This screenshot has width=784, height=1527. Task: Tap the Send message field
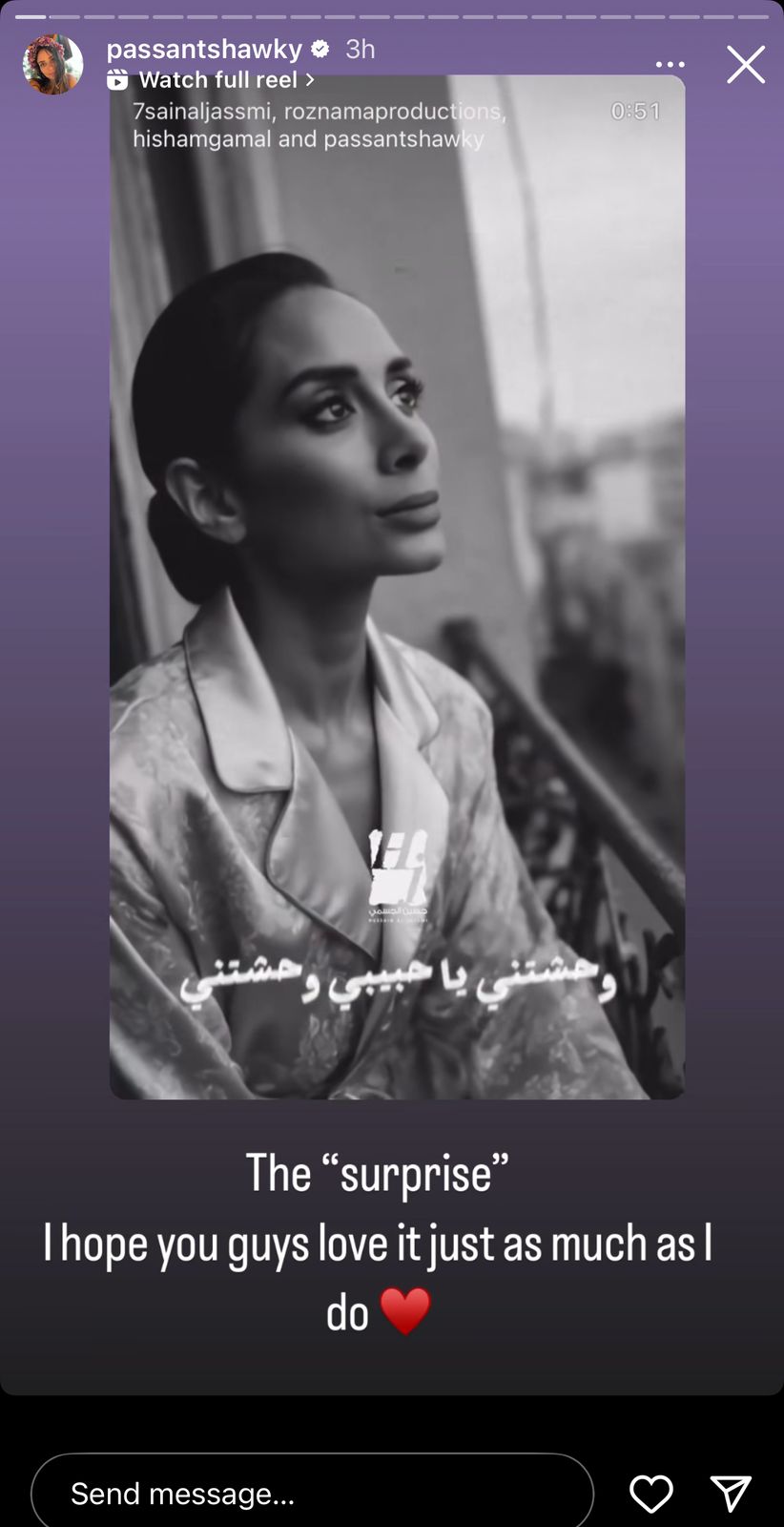(312, 1493)
